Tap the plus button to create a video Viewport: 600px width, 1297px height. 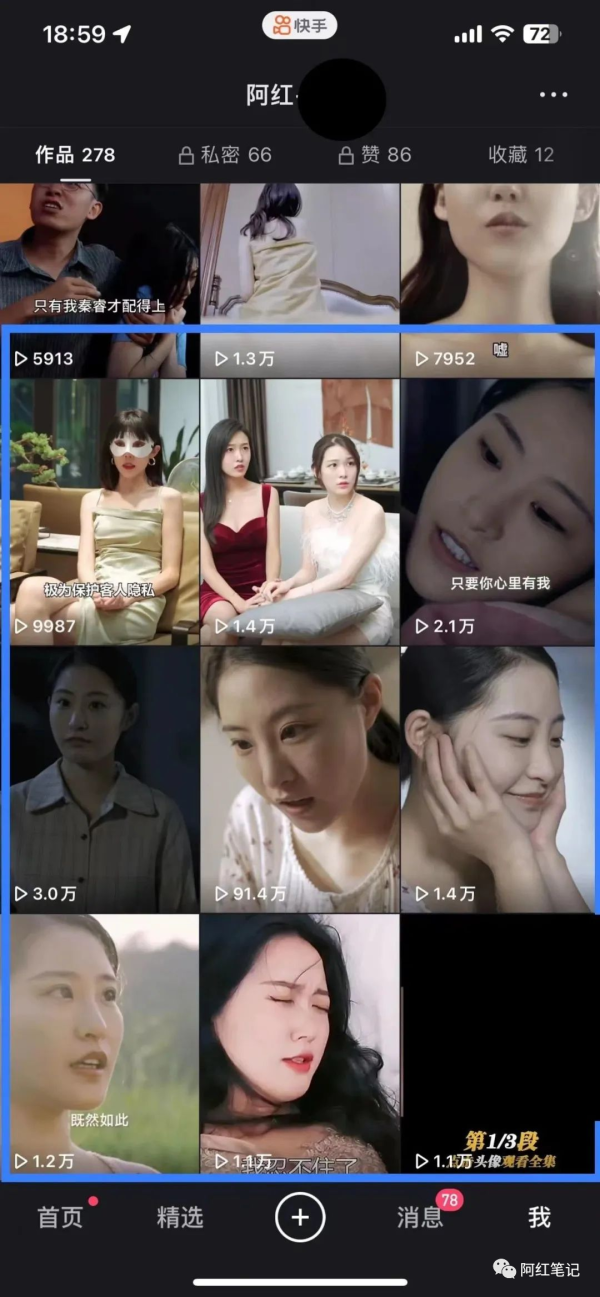click(x=300, y=1217)
